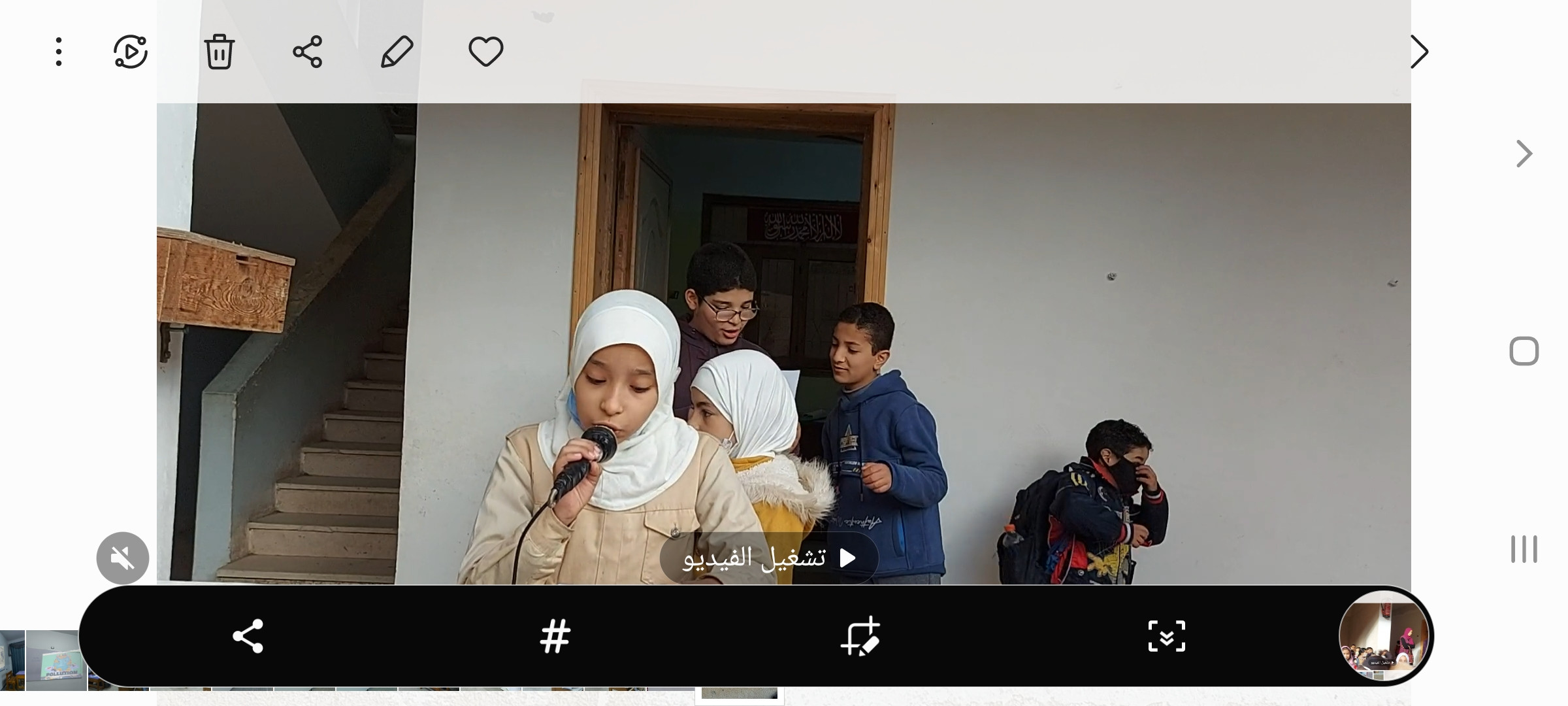Add a hashtag tag to the screenshot
This screenshot has height=706, width=1568.
pos(555,636)
